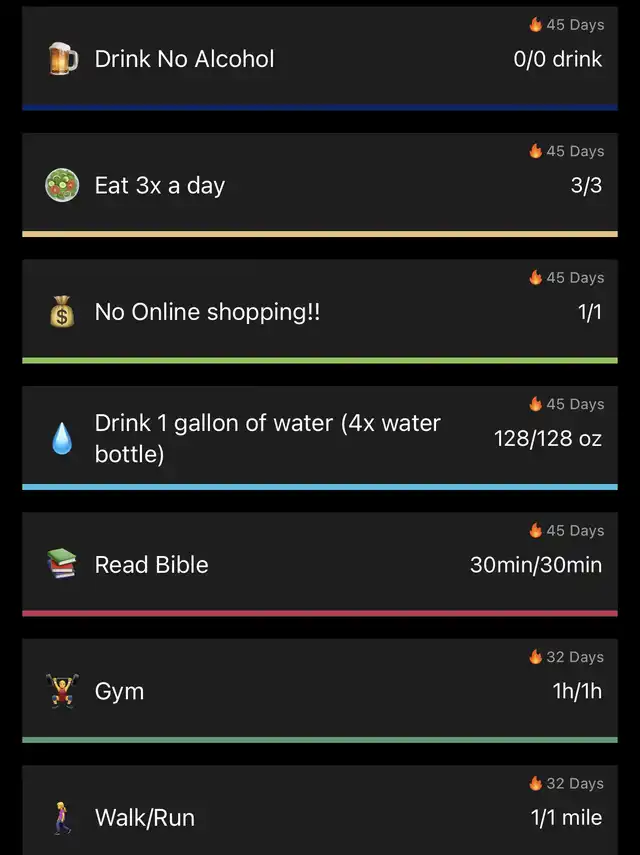This screenshot has width=640, height=855.
Task: Open the No Online shopping habit
Action: (x=208, y=312)
